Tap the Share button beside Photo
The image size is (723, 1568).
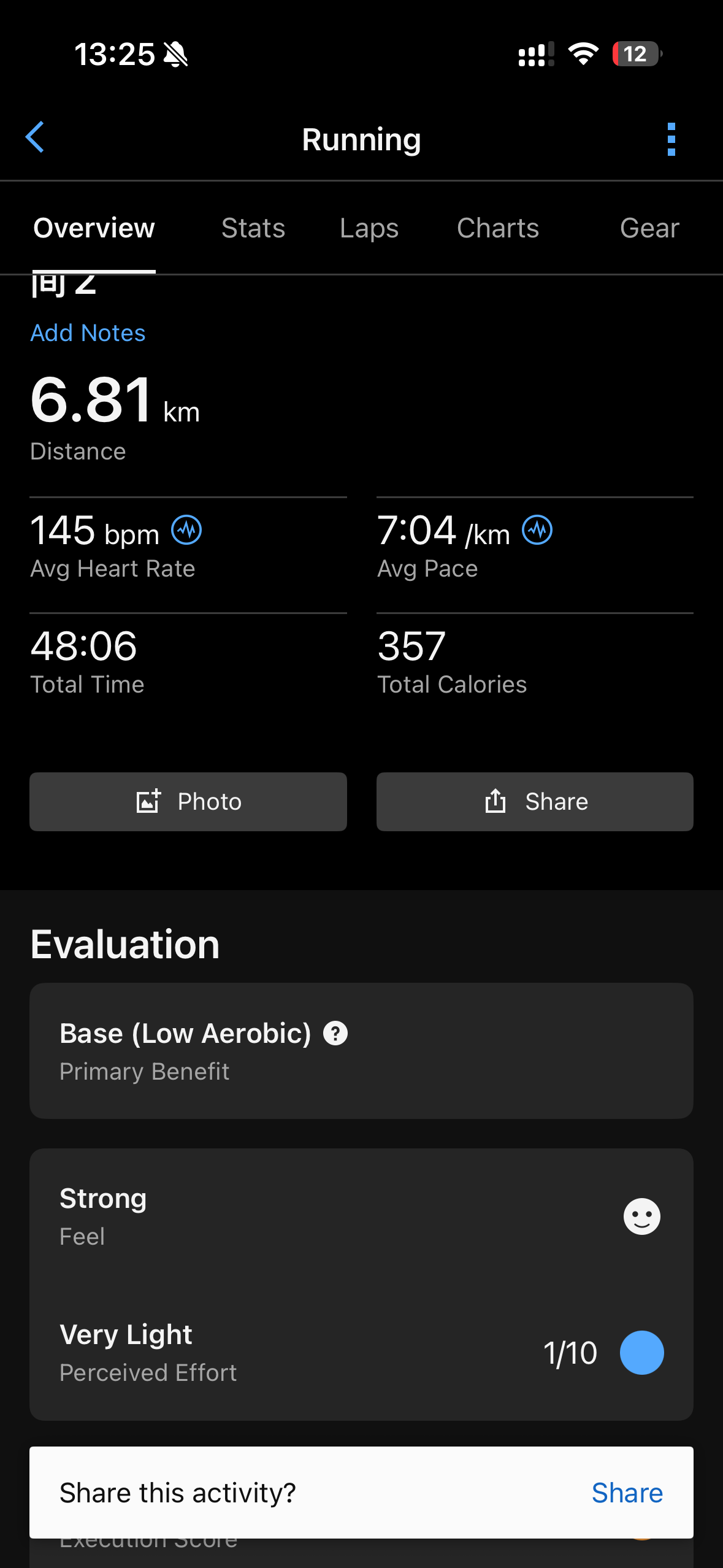pyautogui.click(x=535, y=801)
